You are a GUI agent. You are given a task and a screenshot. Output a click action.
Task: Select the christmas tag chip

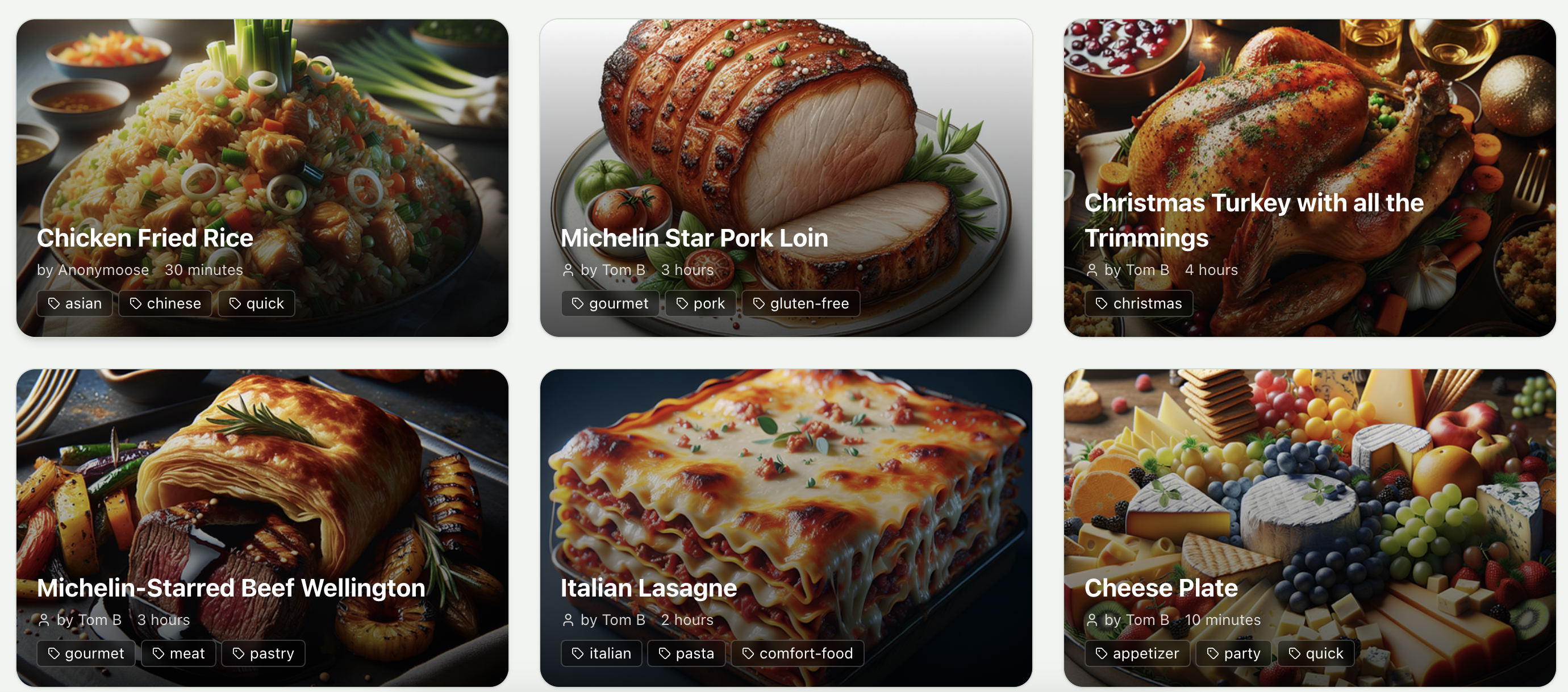(1139, 303)
